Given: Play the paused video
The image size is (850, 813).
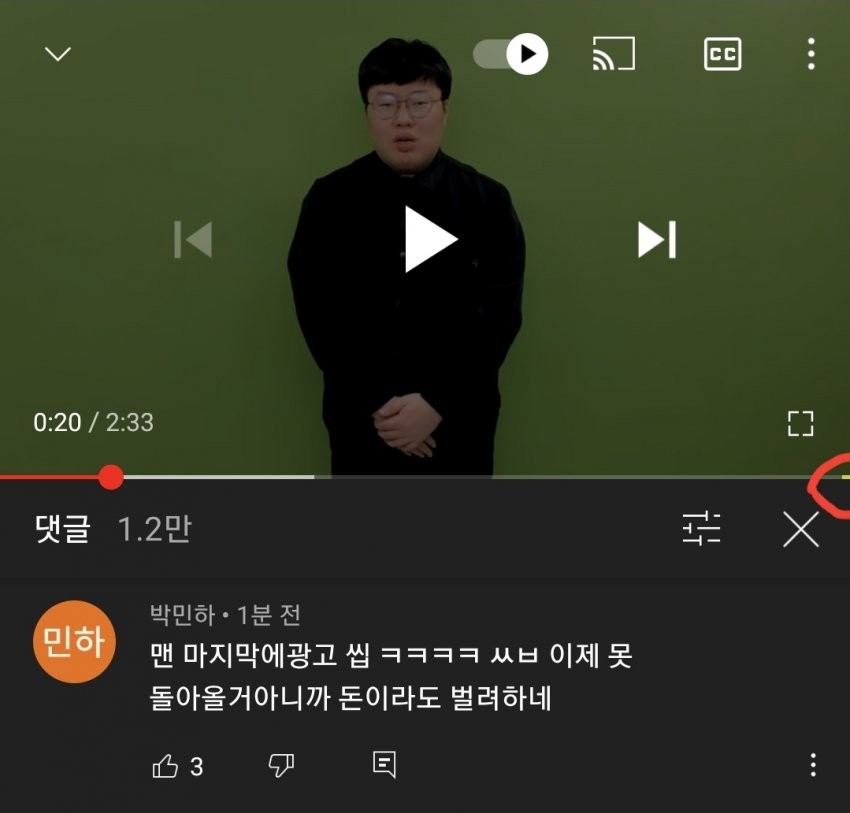Looking at the screenshot, I should (x=430, y=239).
